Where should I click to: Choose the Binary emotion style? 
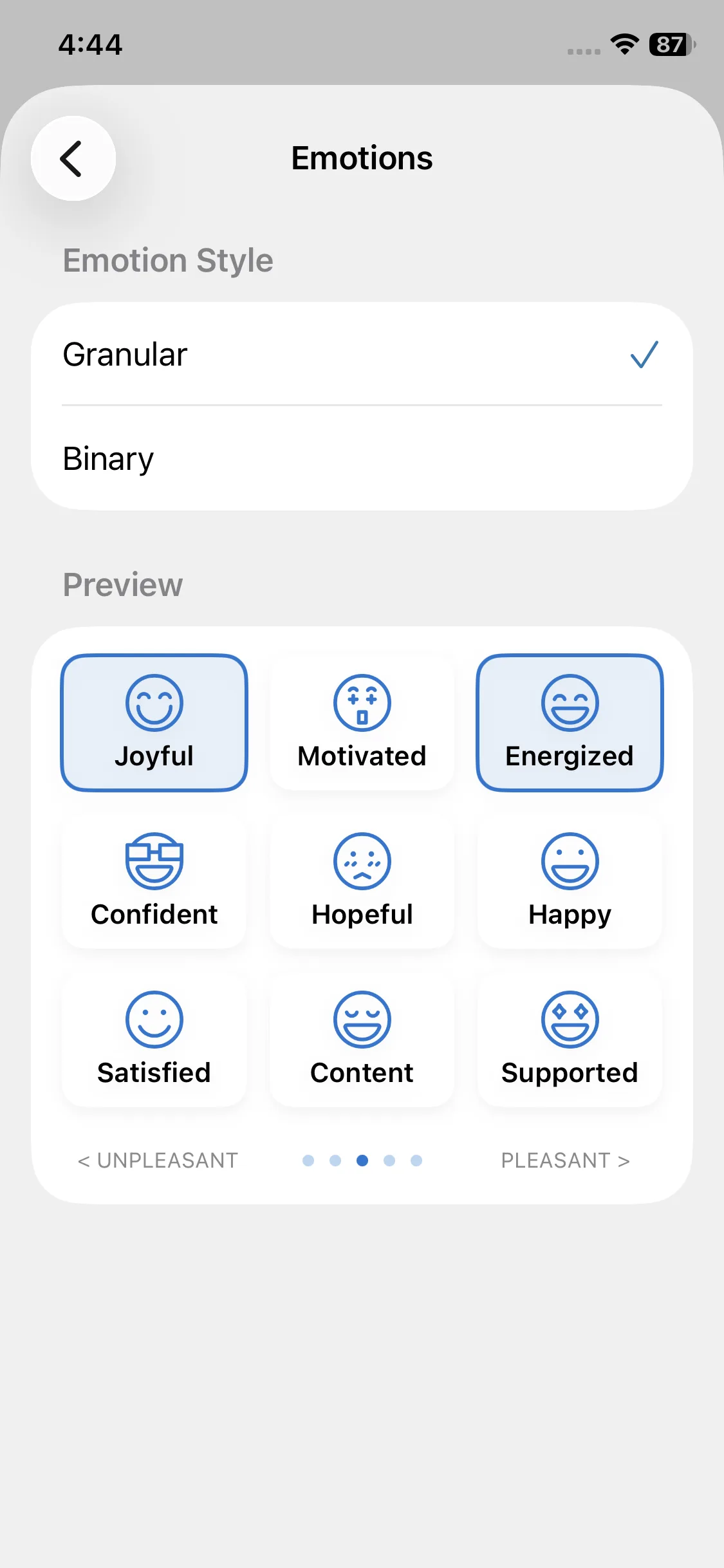[362, 459]
